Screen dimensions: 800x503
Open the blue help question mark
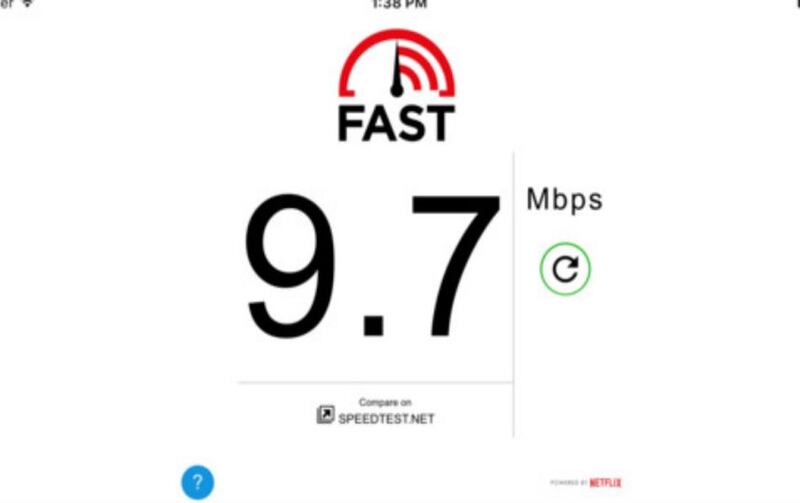tap(197, 482)
